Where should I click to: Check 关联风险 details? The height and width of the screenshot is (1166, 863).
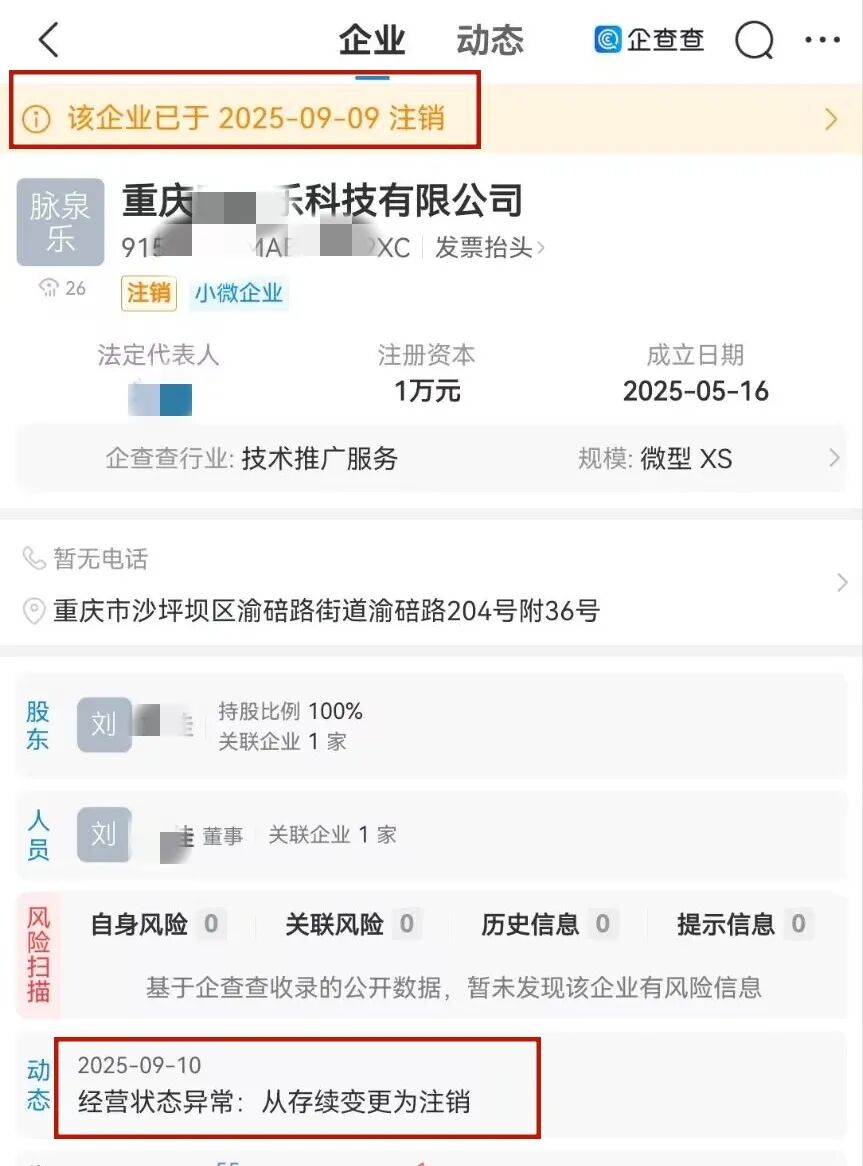(349, 924)
